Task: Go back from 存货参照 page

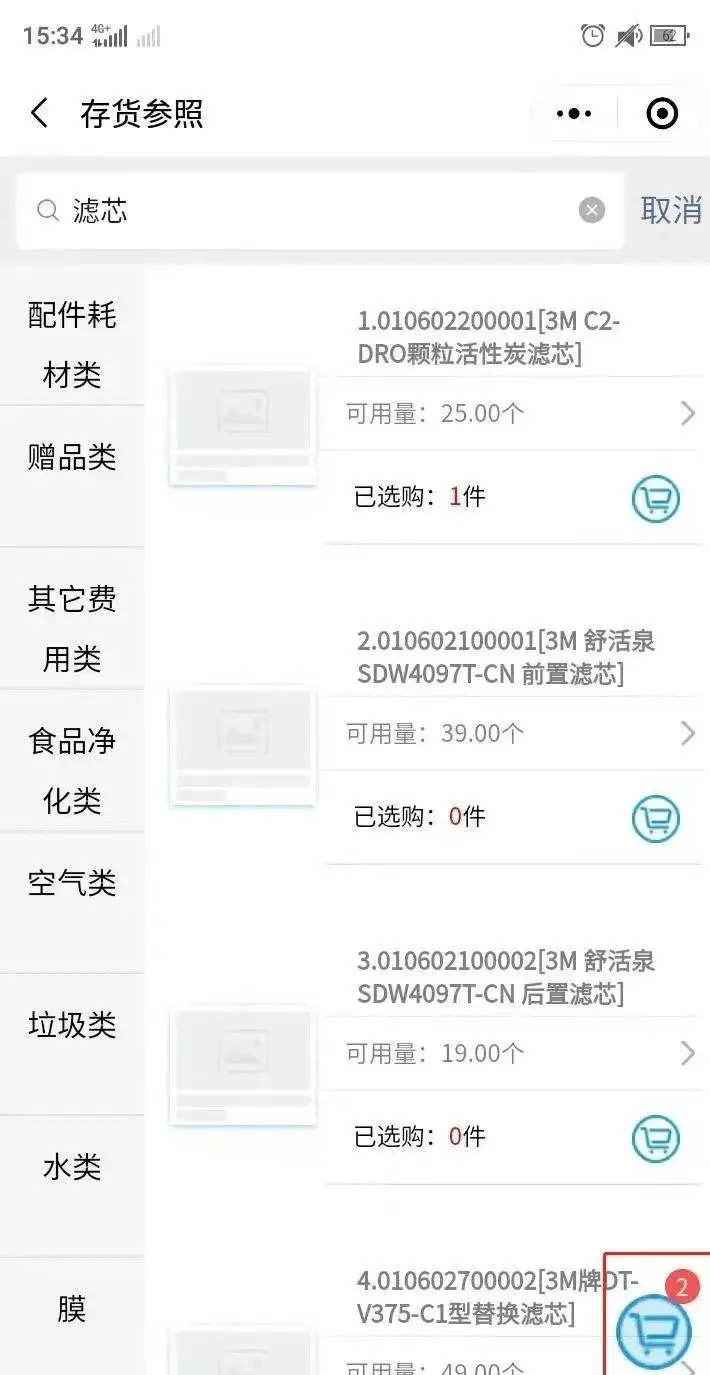Action: click(39, 113)
